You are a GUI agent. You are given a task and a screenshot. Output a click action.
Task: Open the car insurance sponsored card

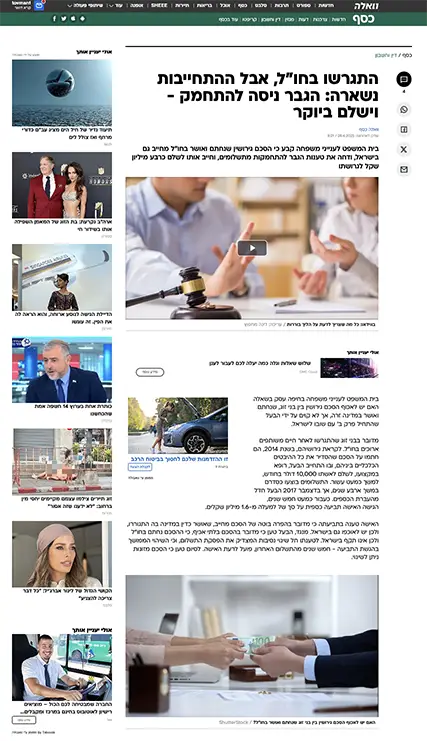point(178,432)
